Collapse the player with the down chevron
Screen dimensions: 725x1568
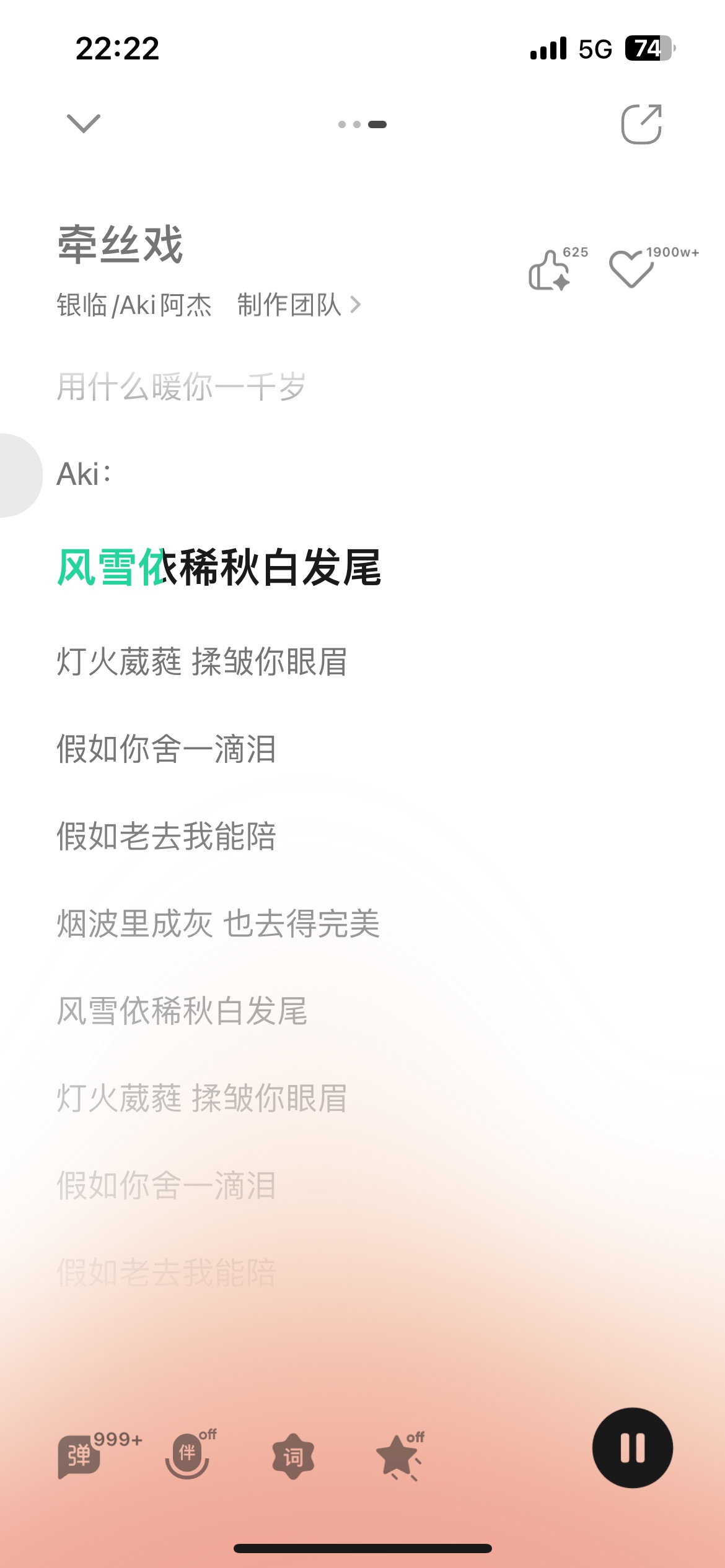coord(83,123)
